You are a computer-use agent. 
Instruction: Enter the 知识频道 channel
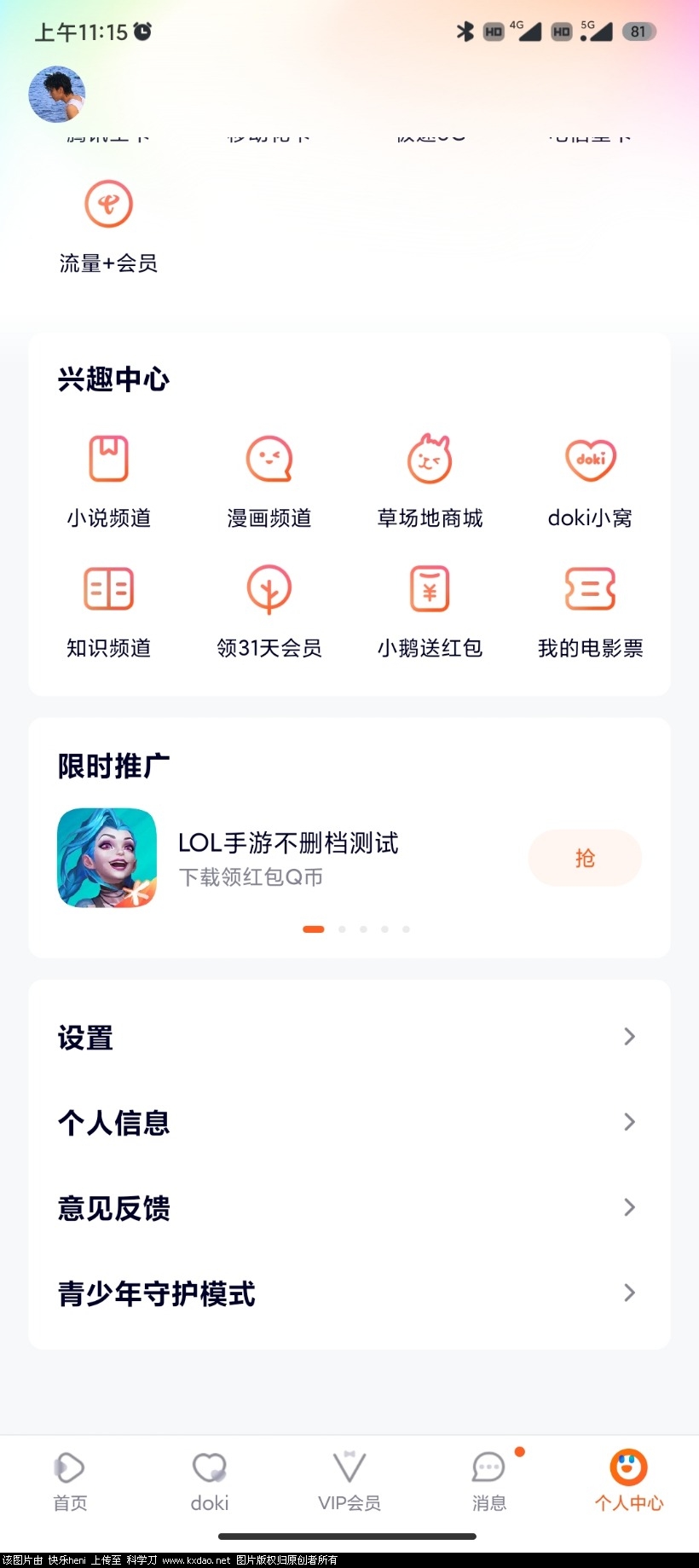(x=108, y=609)
